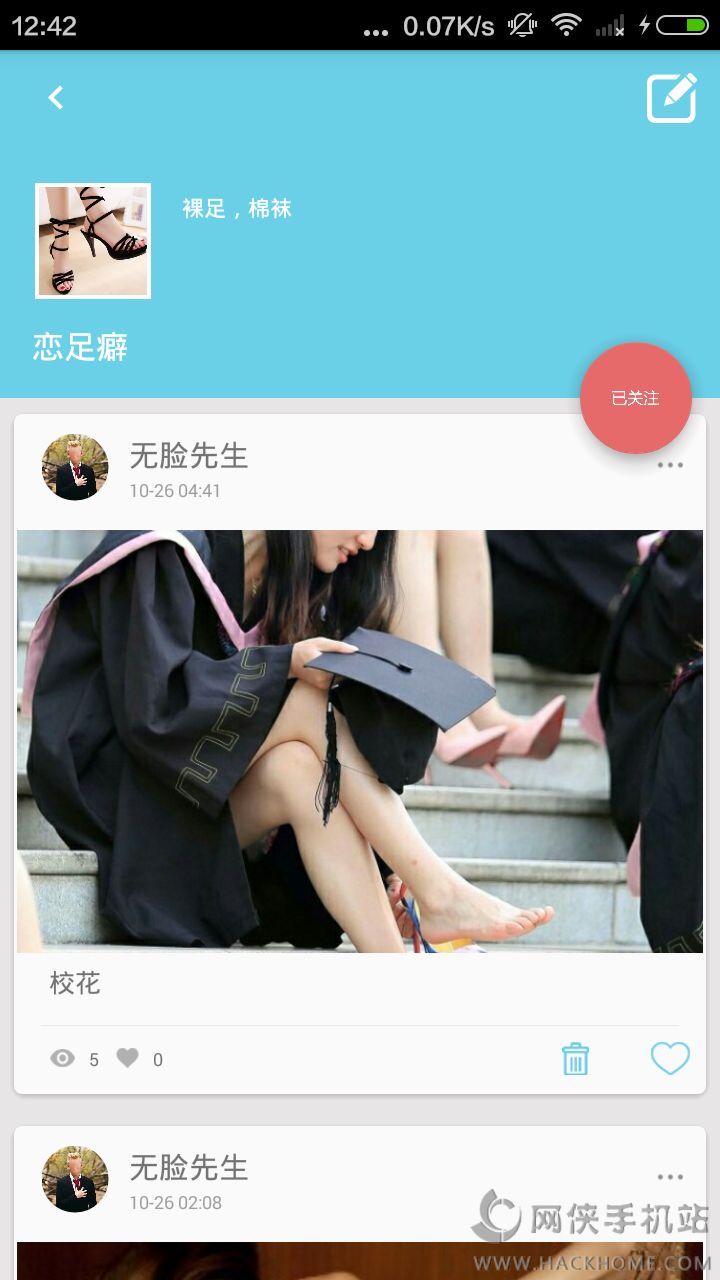
Task: Open 无脸先生's avatar on the 02:08 post
Action: click(75, 1179)
